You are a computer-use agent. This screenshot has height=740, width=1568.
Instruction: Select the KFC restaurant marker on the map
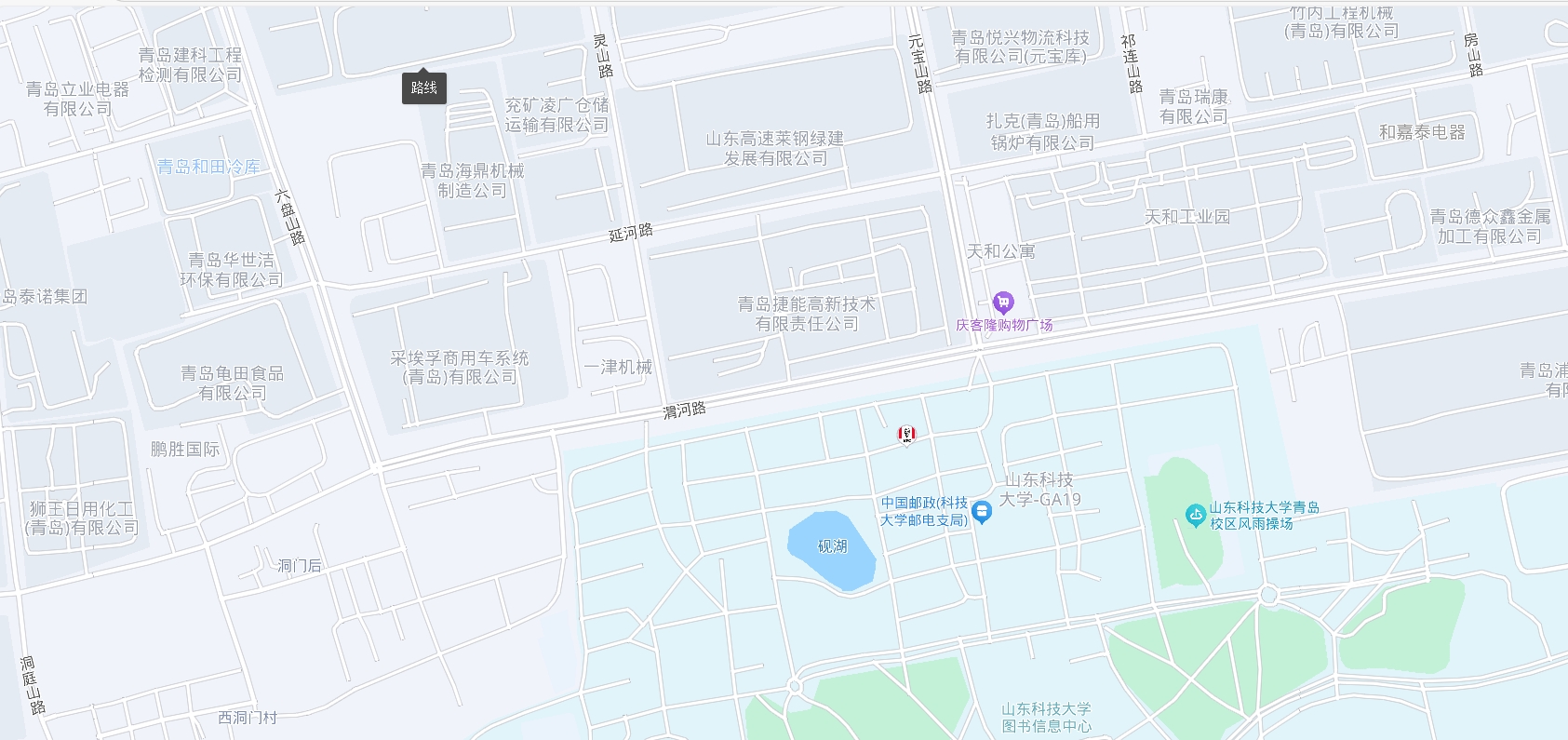pyautogui.click(x=906, y=434)
